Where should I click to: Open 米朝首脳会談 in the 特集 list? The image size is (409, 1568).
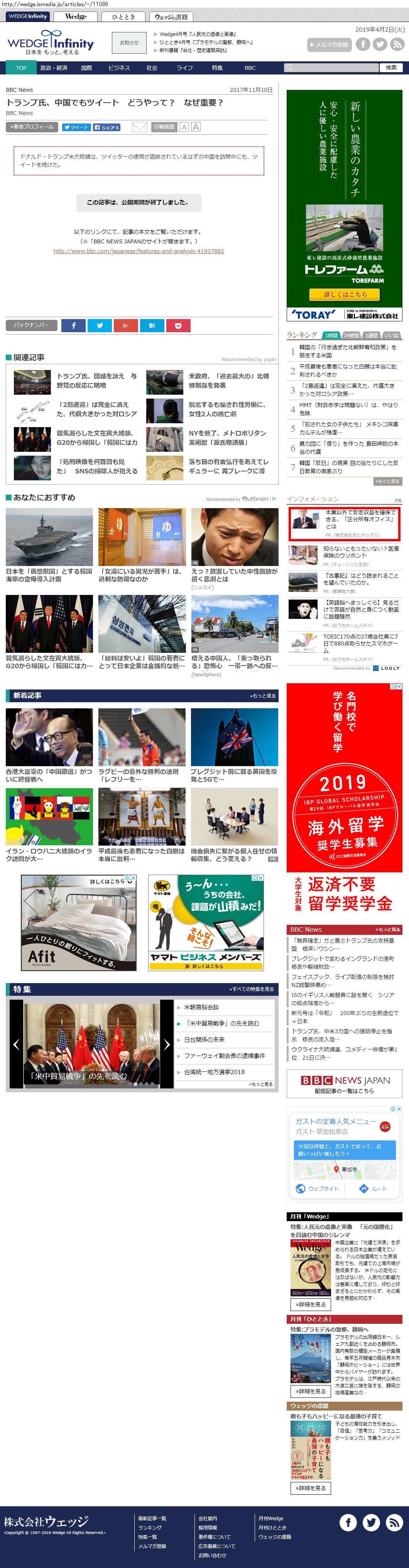point(201,1007)
